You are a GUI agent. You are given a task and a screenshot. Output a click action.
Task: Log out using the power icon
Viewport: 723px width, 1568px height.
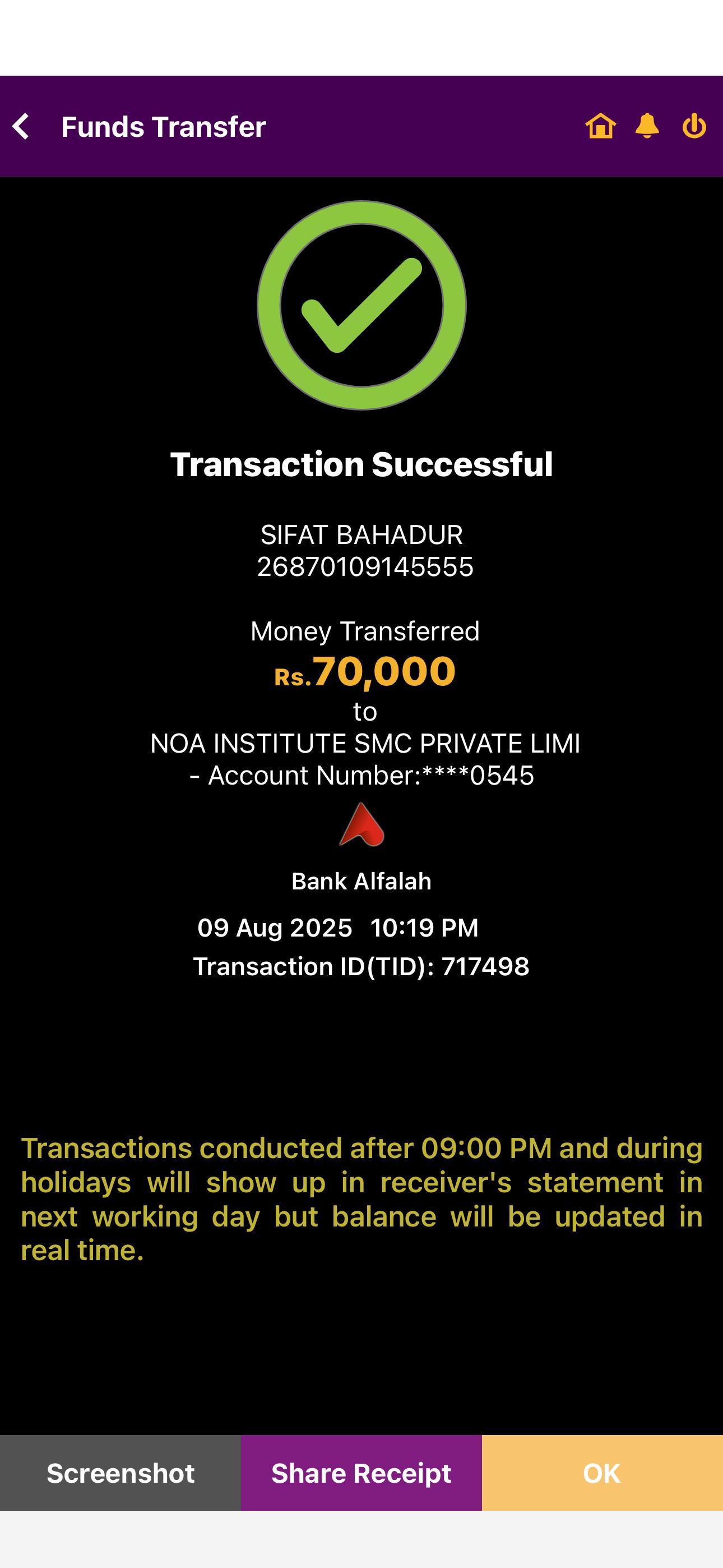694,127
